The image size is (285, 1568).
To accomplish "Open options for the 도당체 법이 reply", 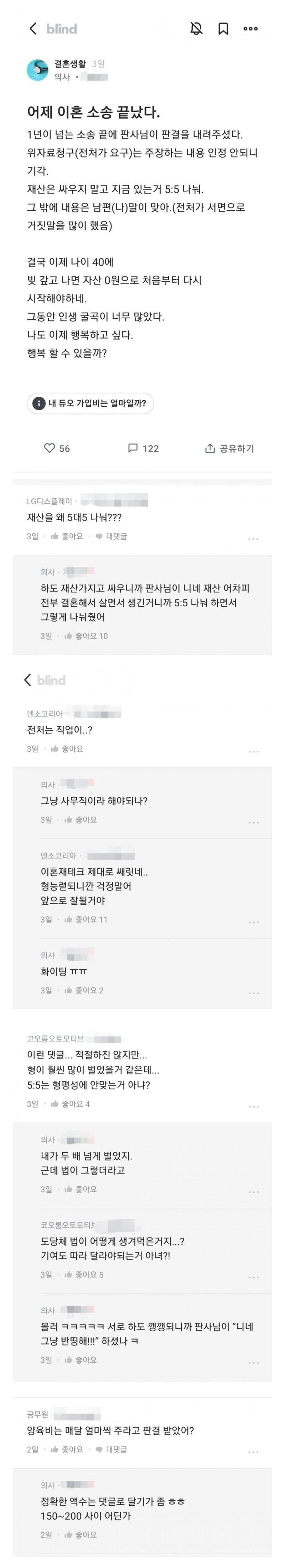I will (x=253, y=1277).
